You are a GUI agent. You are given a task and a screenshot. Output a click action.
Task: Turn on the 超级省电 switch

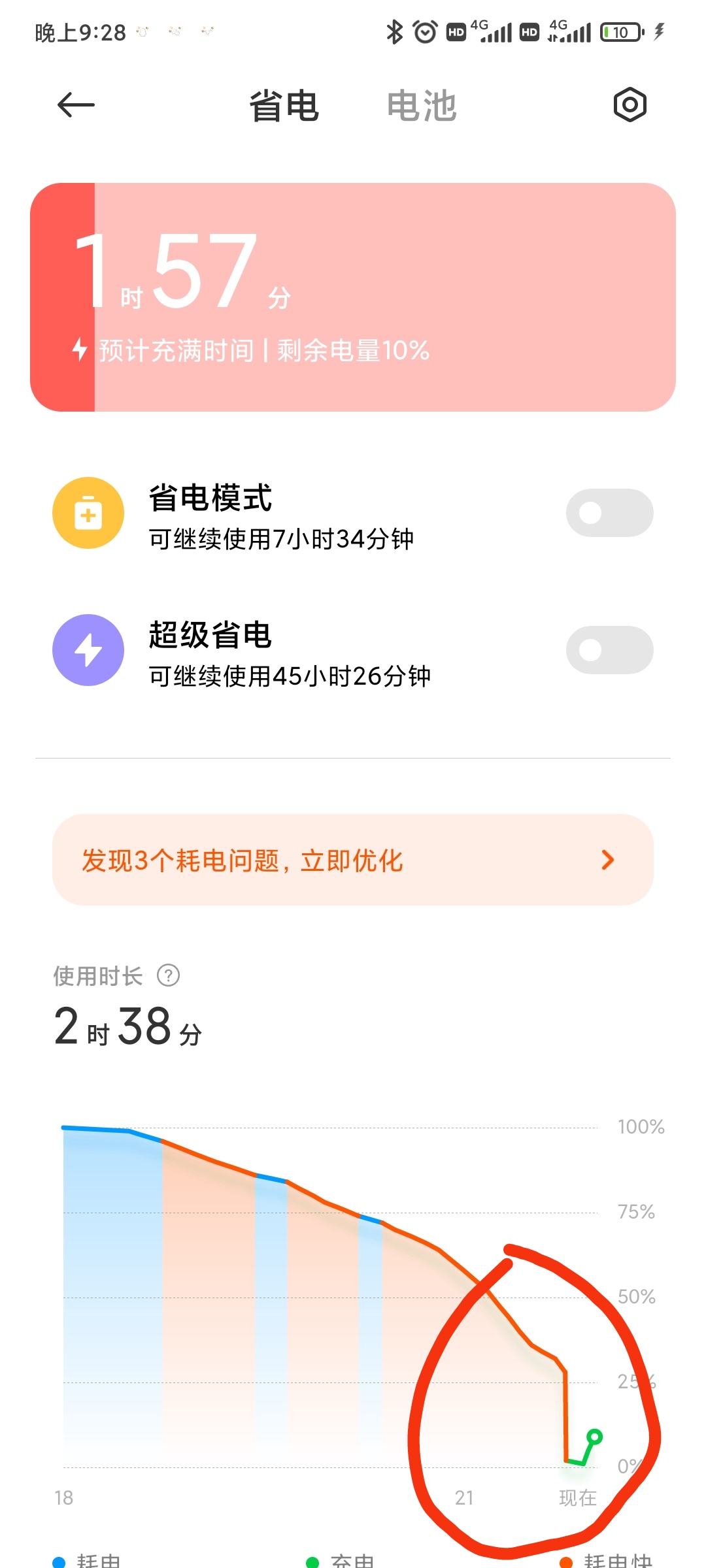609,650
